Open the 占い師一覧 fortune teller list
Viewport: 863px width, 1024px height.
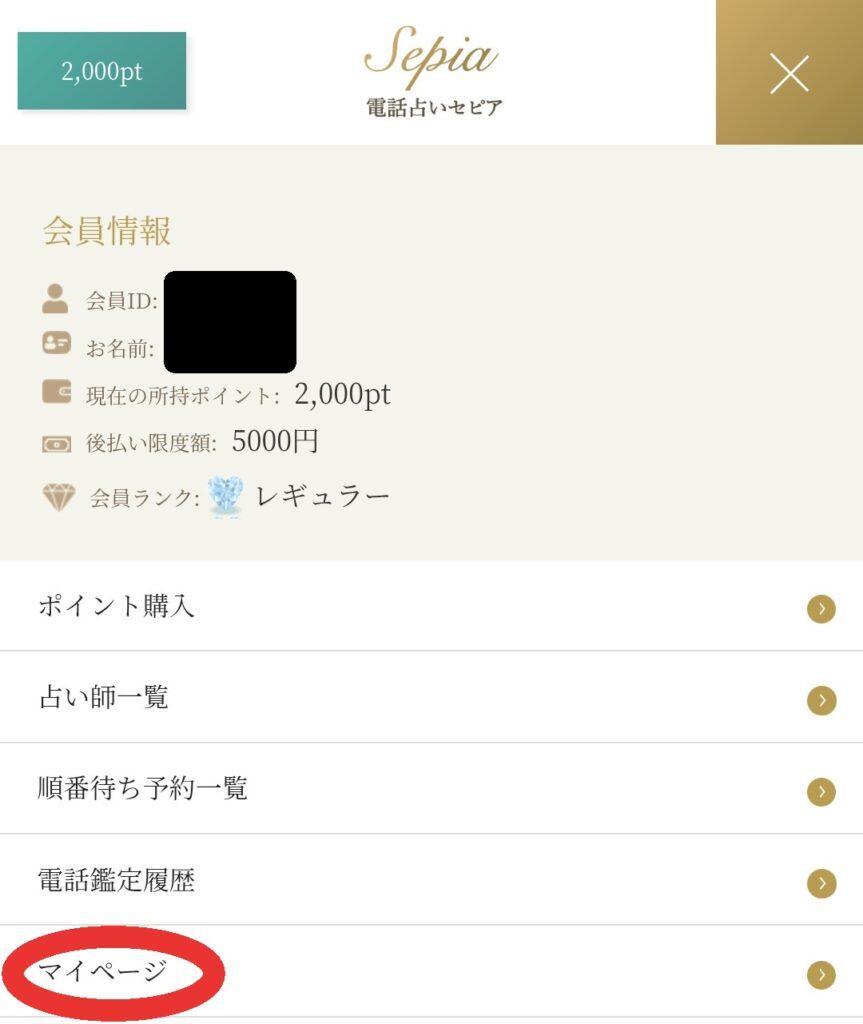tap(105, 698)
